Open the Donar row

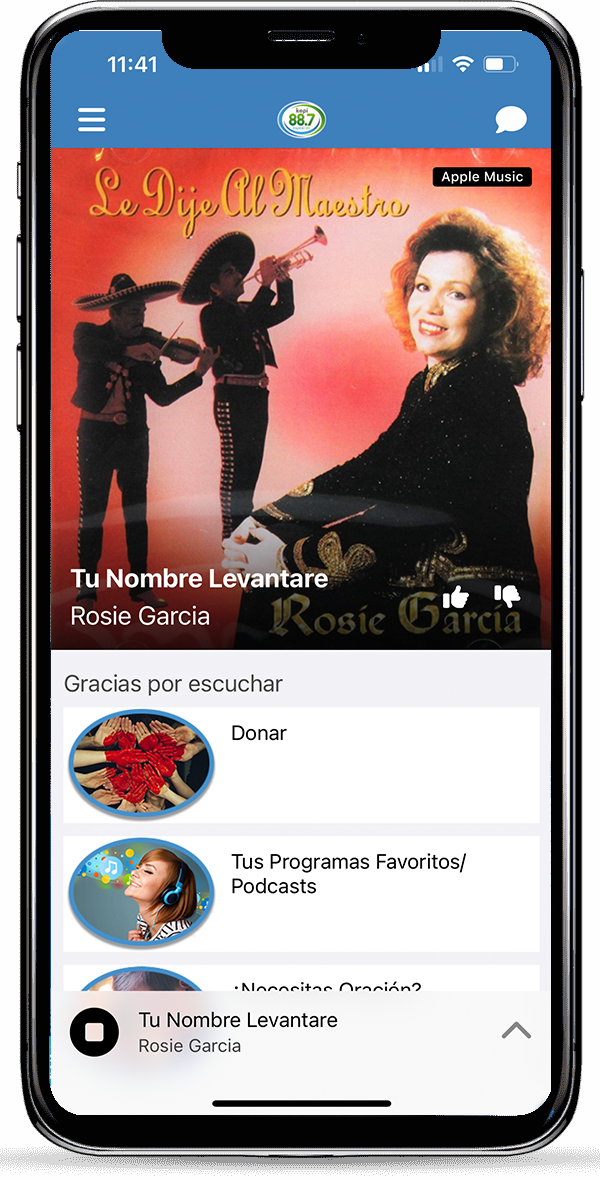[301, 765]
